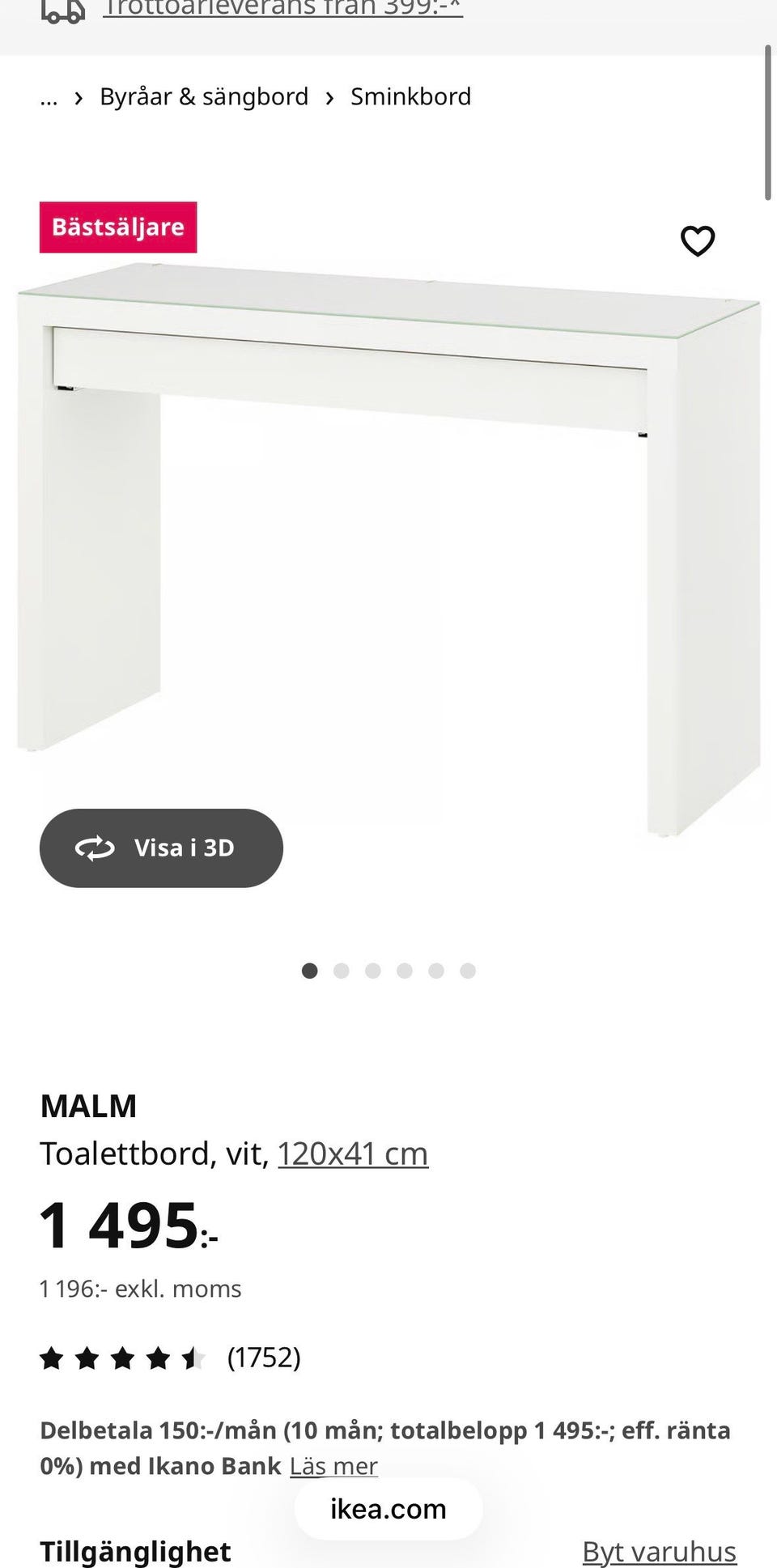Navigate to Byråar & sängbord category
Screen dimensions: 777x1568
click(x=203, y=96)
